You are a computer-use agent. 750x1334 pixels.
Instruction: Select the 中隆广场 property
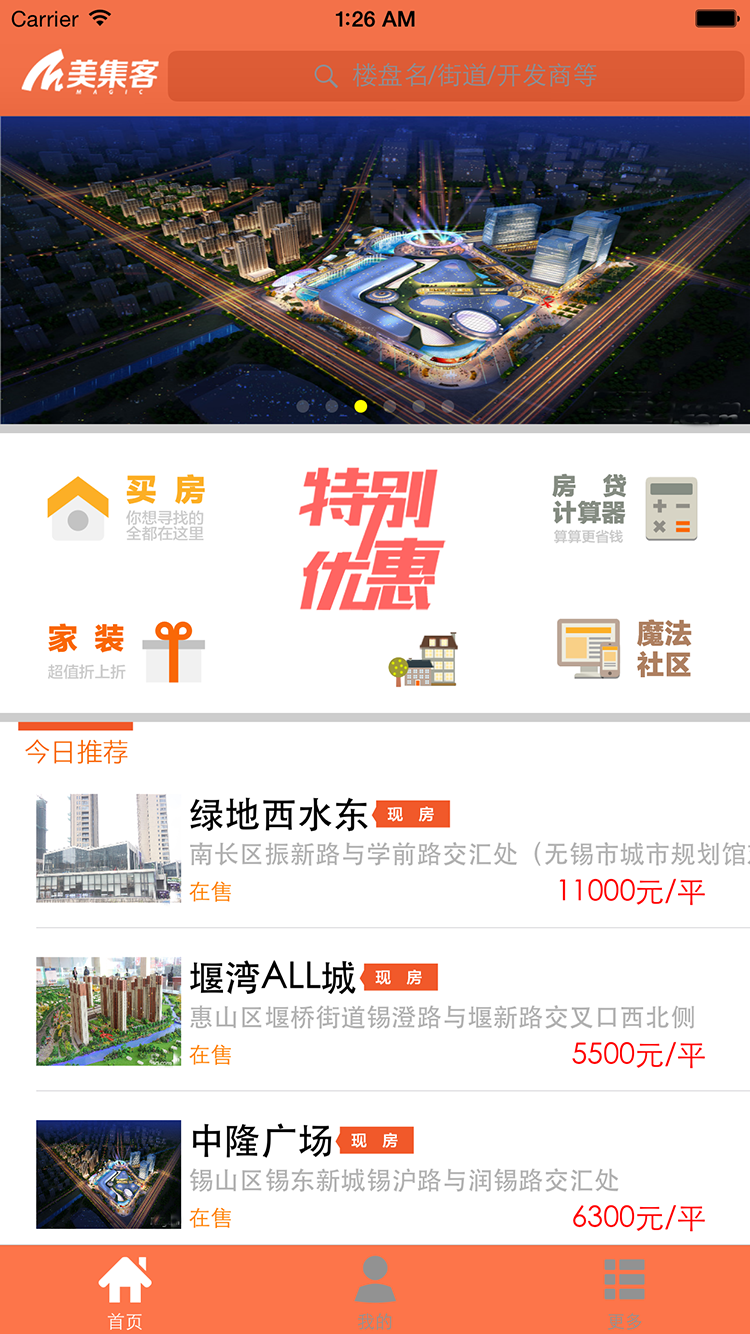point(392,1174)
